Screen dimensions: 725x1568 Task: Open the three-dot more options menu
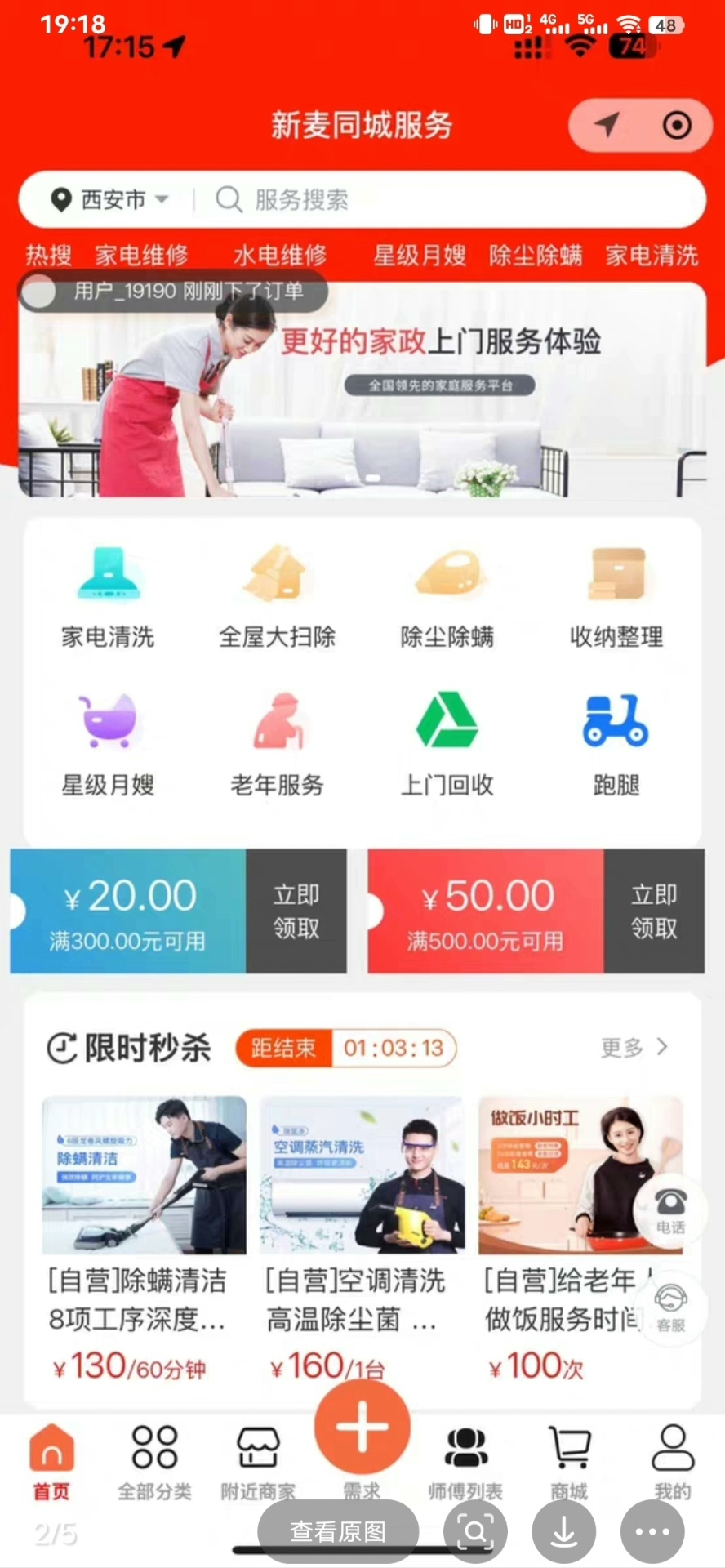652,1531
